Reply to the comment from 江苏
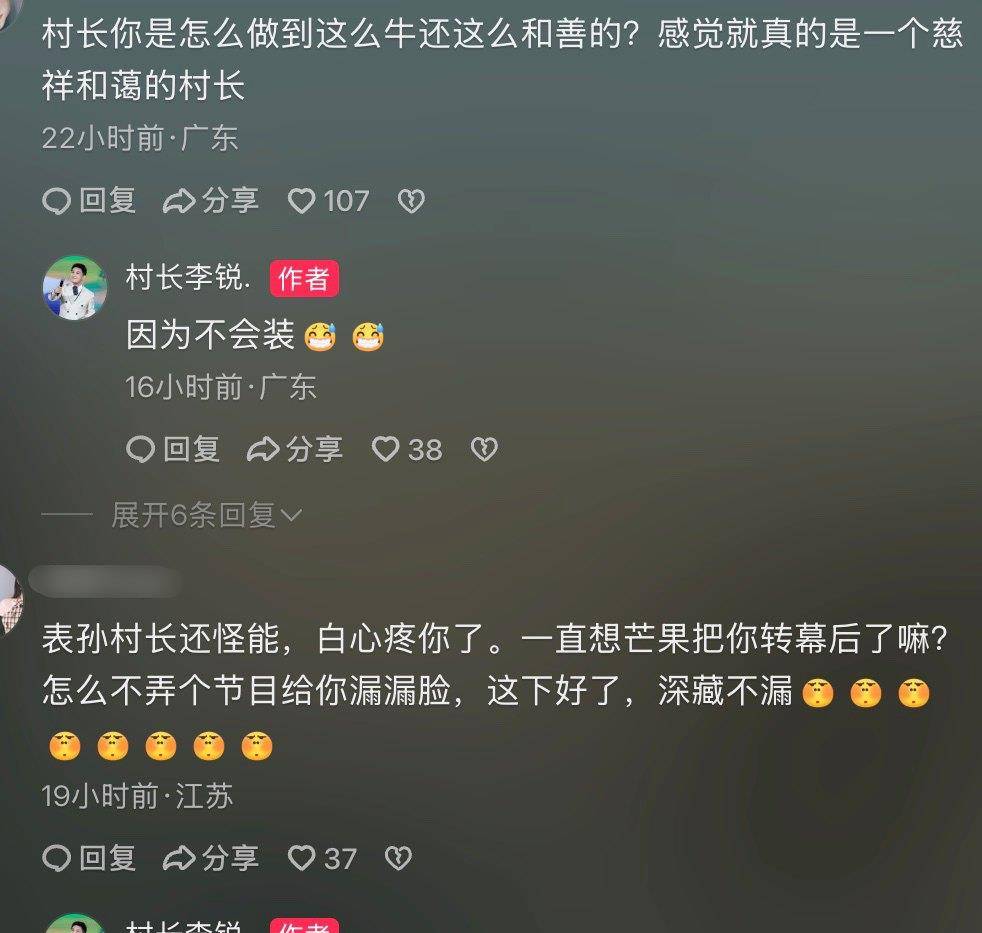The height and width of the screenshot is (933, 982). (x=89, y=858)
